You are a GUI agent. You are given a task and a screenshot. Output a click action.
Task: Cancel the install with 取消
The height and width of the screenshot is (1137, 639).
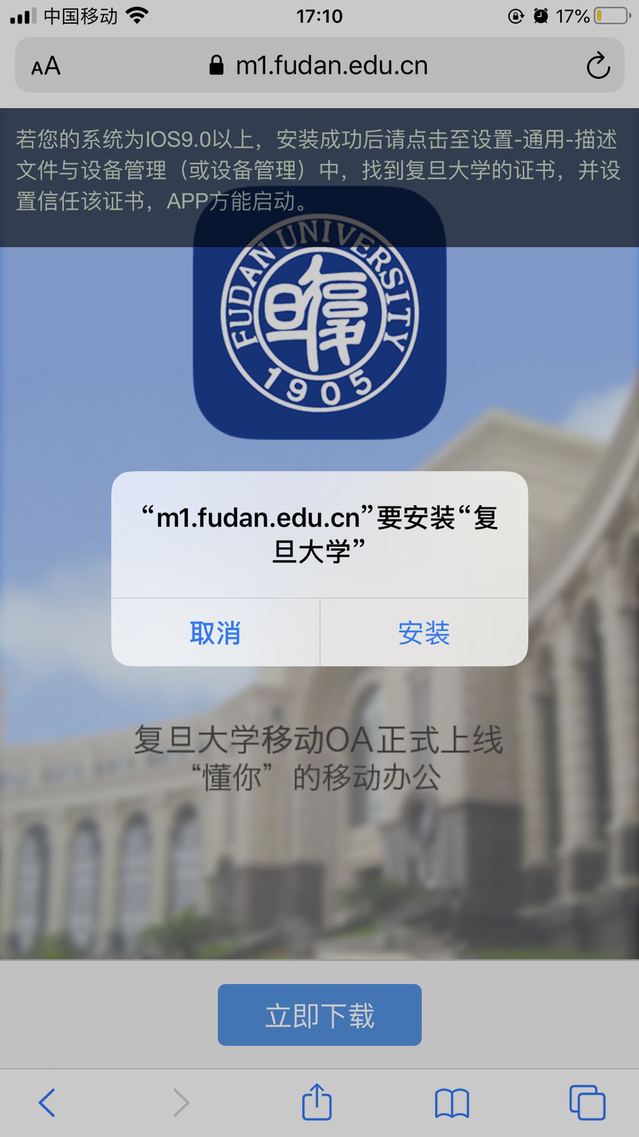click(x=215, y=633)
